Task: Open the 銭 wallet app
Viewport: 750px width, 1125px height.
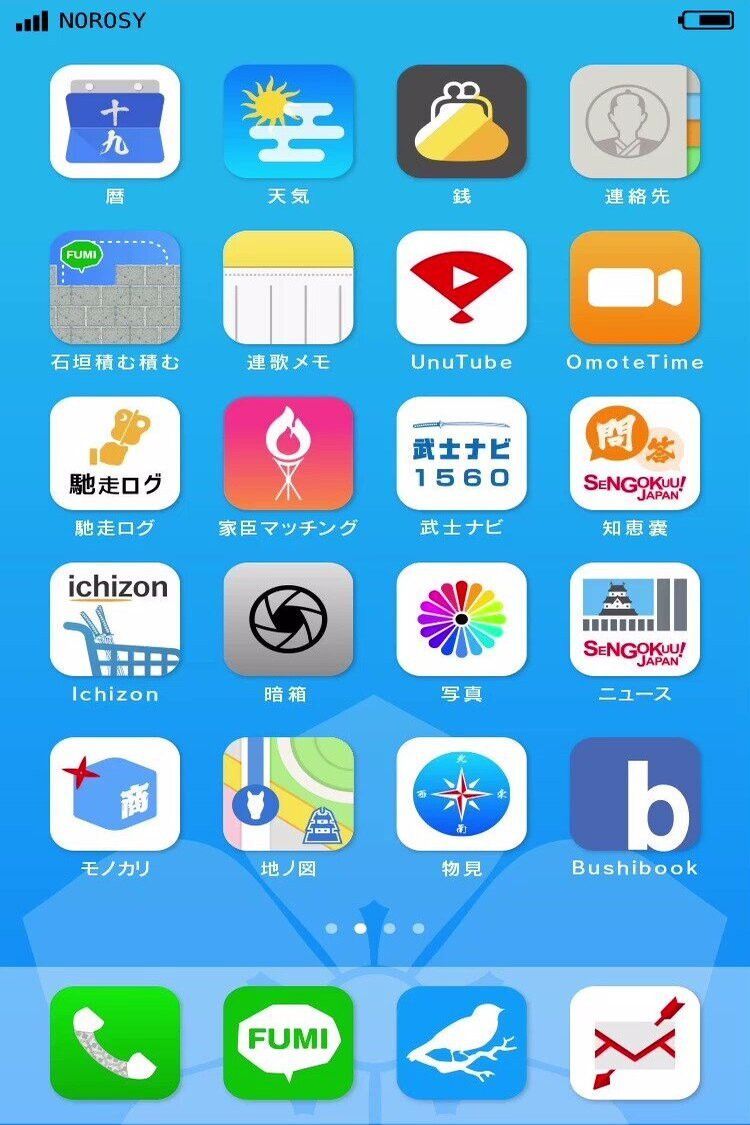Action: 461,122
